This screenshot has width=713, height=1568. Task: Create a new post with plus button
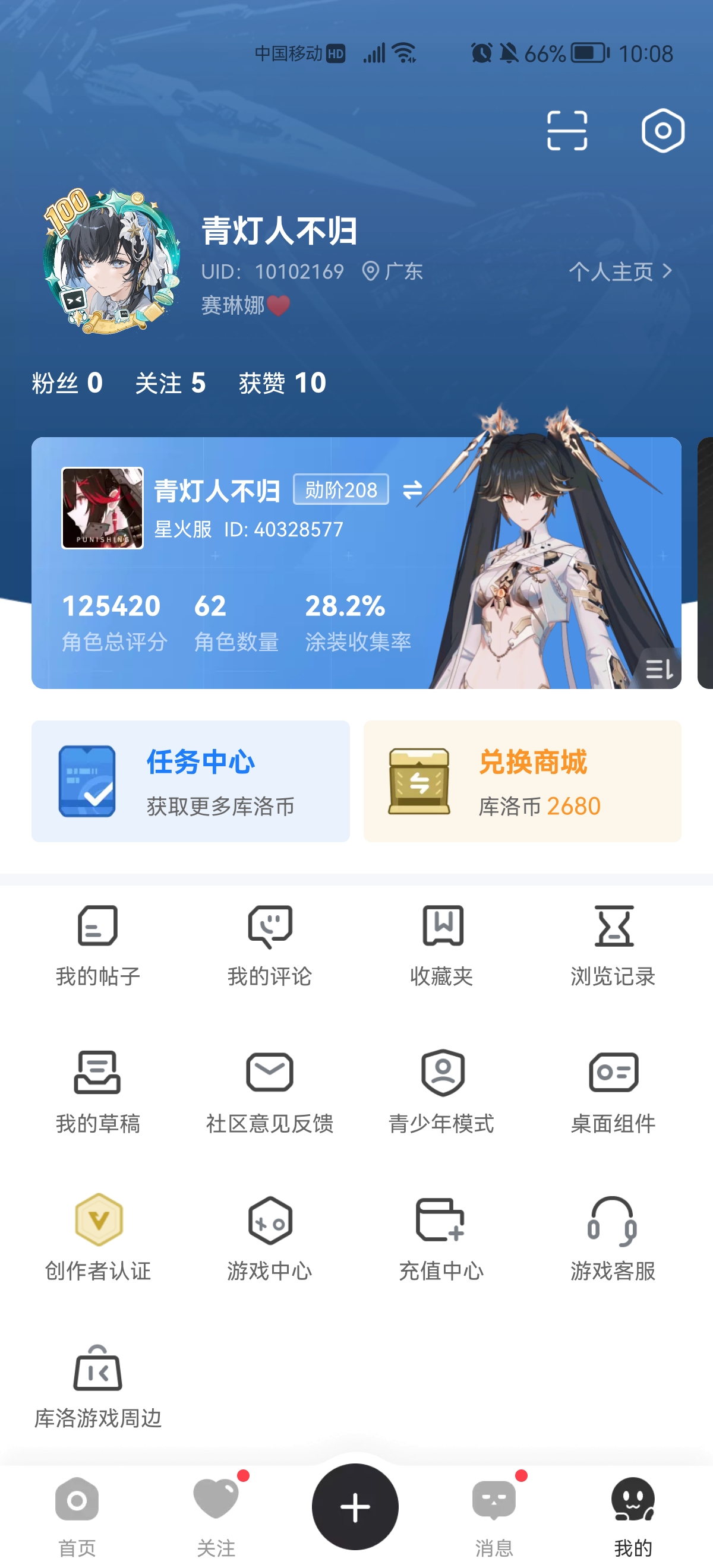point(355,1507)
